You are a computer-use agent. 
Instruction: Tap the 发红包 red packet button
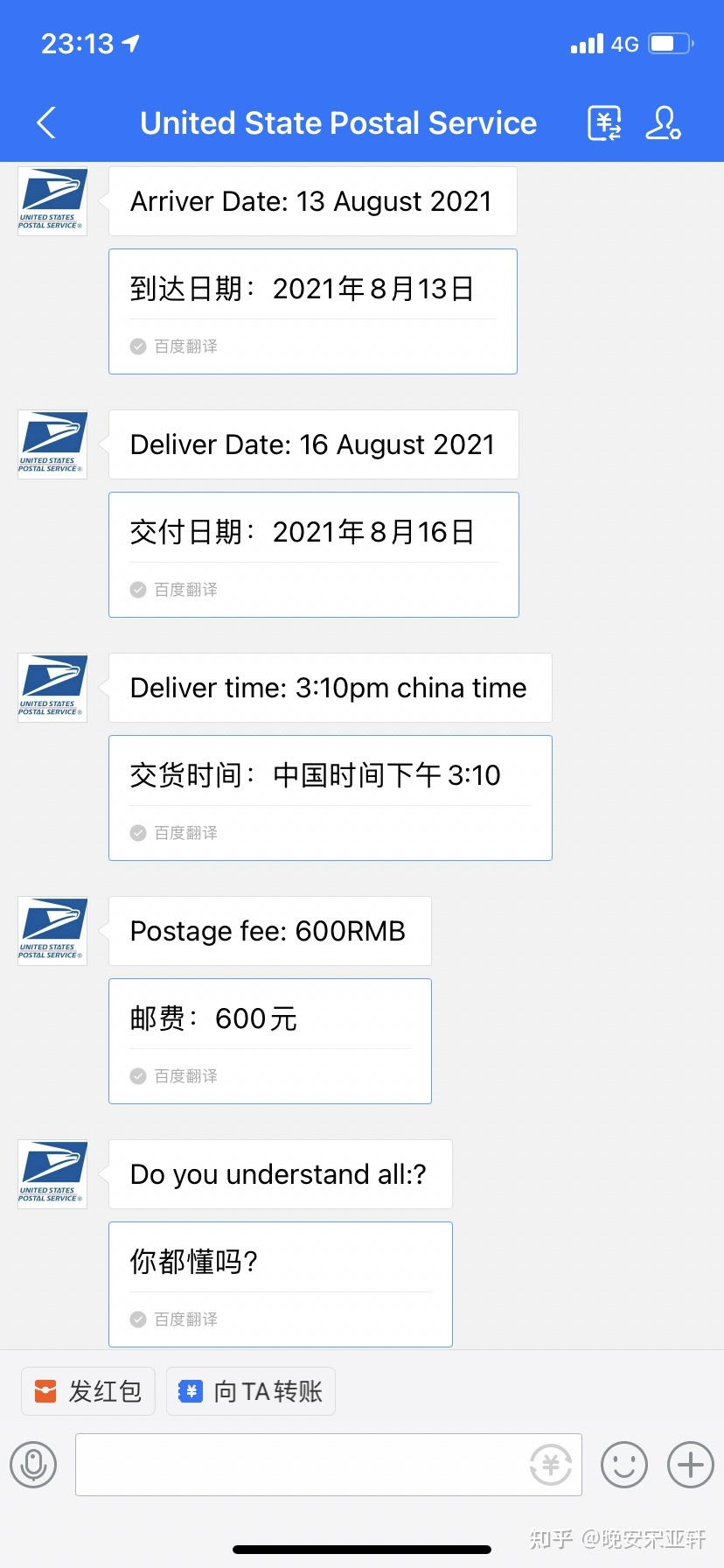pos(88,1391)
